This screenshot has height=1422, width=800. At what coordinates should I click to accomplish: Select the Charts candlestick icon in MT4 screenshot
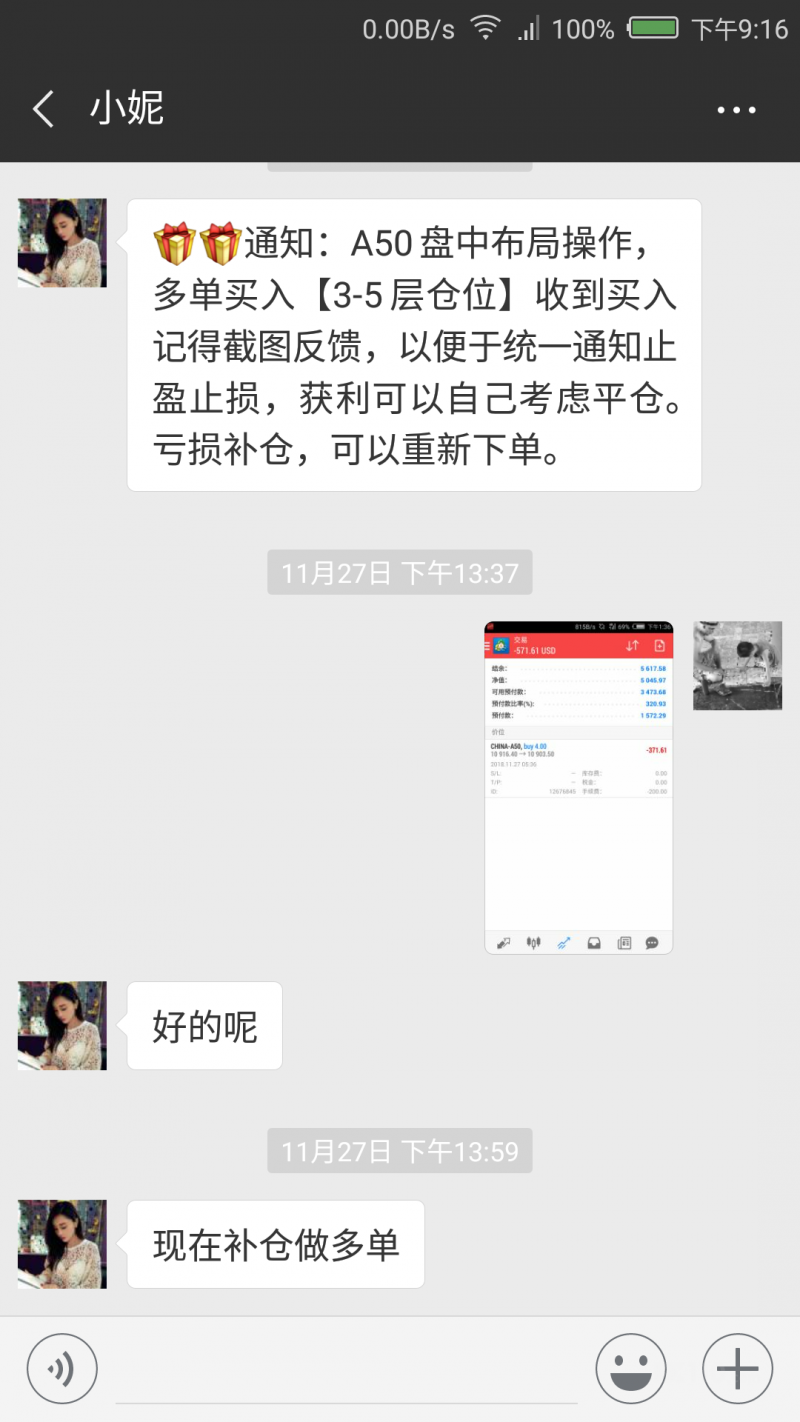tap(533, 942)
